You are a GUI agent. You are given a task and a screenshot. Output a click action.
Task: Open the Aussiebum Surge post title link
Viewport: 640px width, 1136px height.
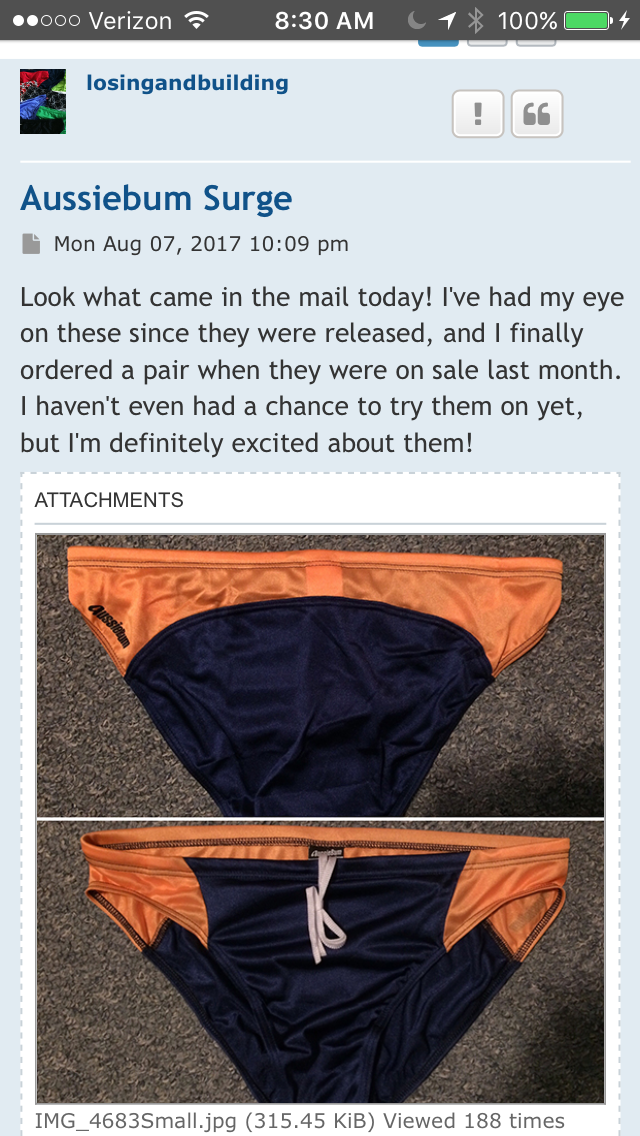pyautogui.click(x=156, y=198)
